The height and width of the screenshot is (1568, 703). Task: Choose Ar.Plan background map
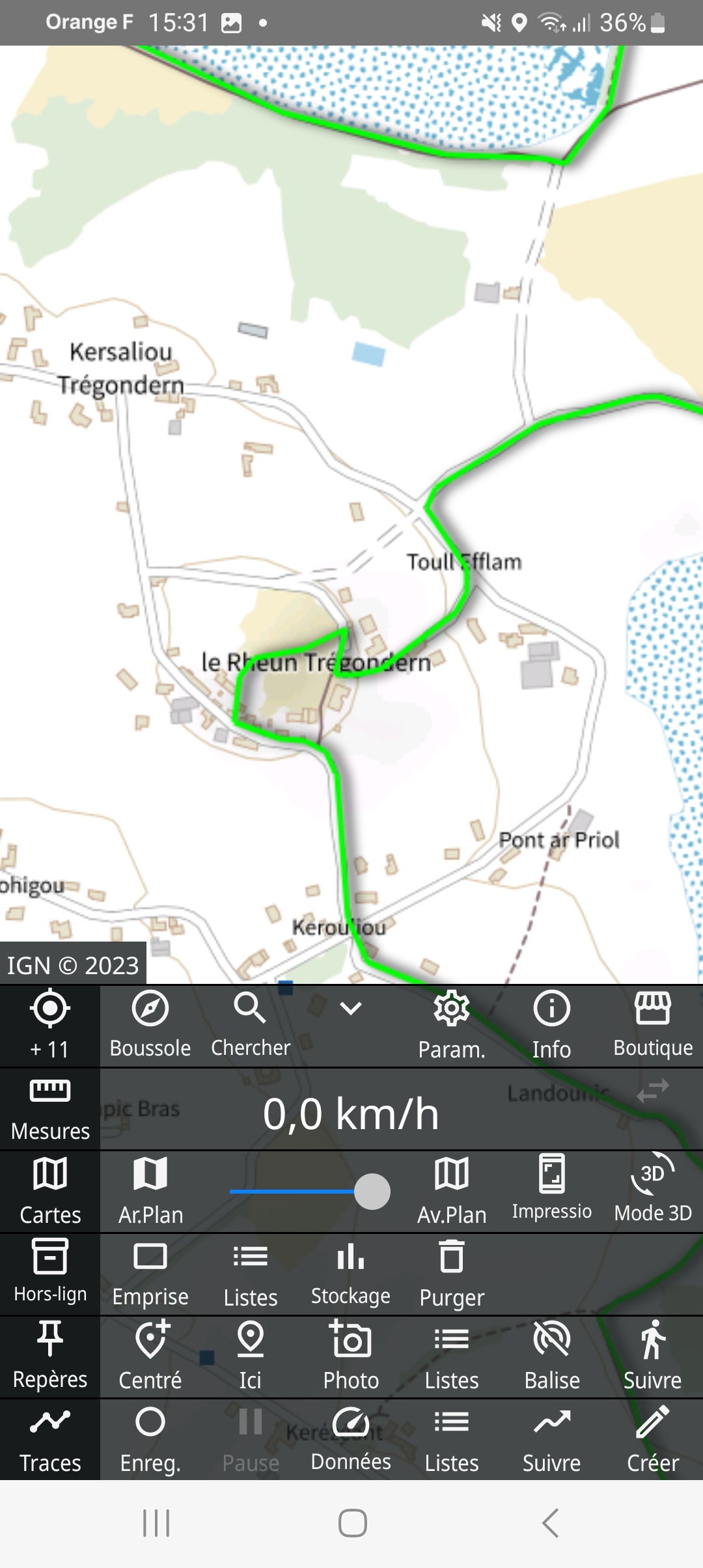[150, 1191]
